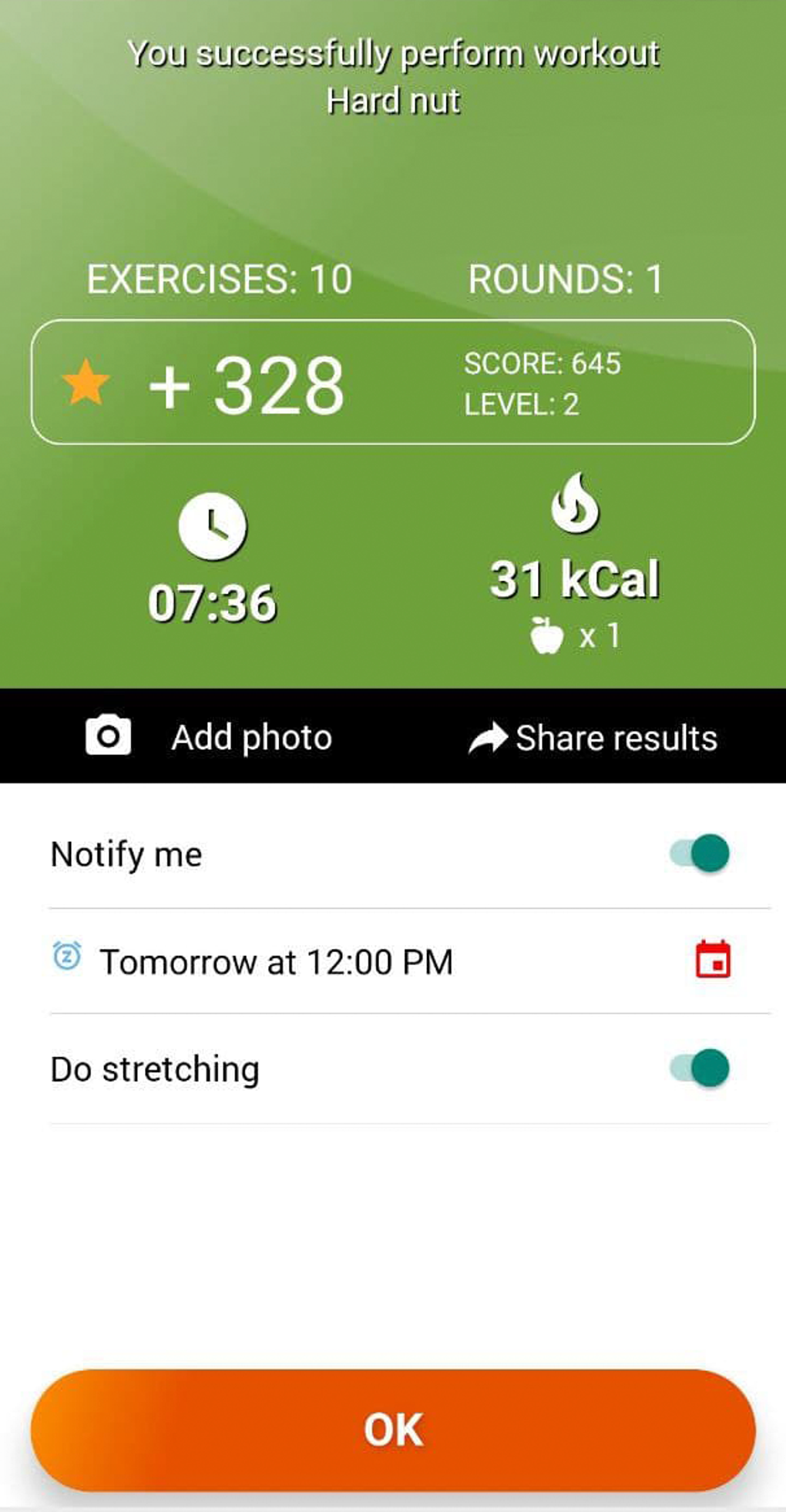The width and height of the screenshot is (786, 1512).
Task: Open reminder time Tomorrow at 12:00 PM
Action: click(279, 961)
